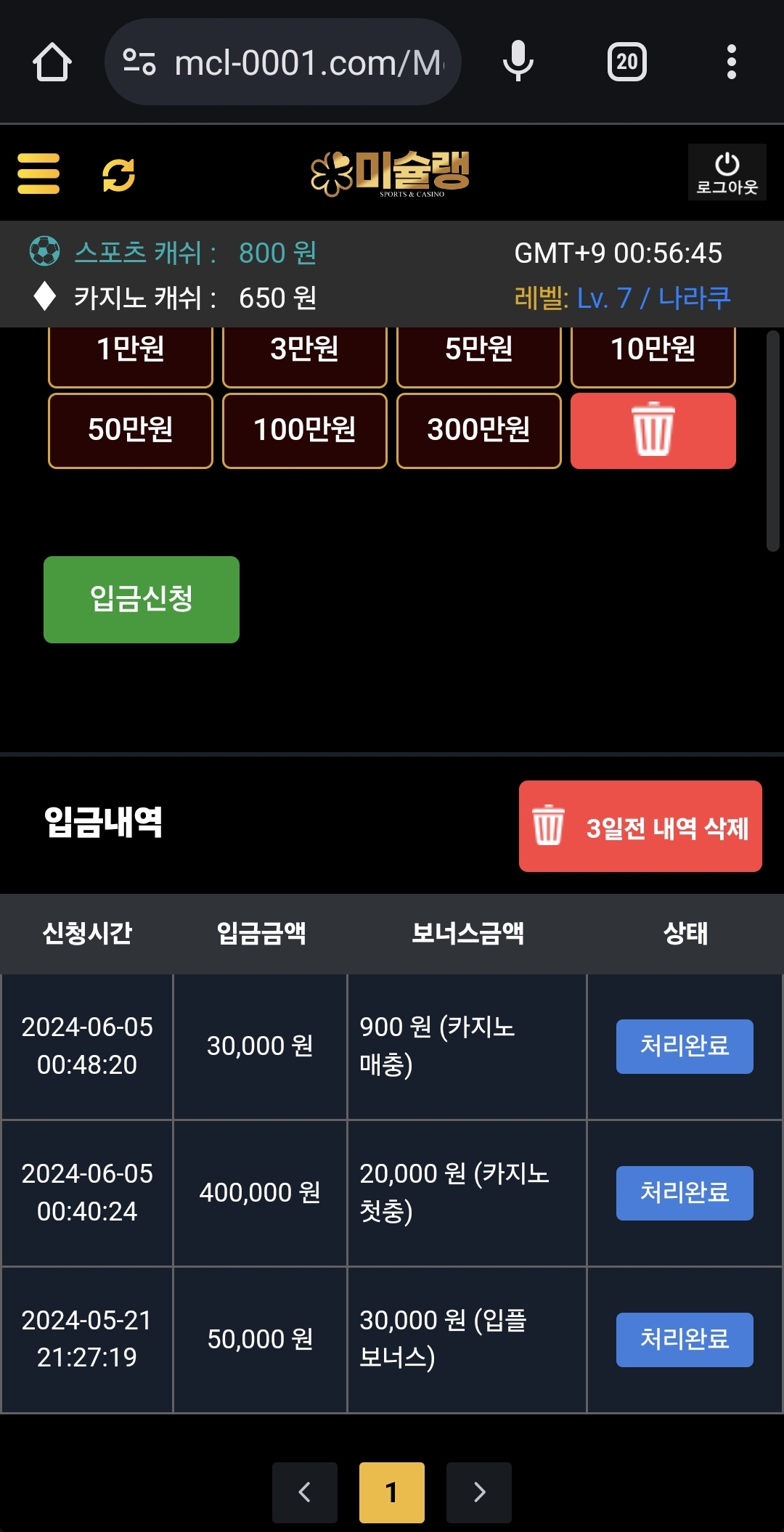Submit the 입금신청 deposit request
784x1532 pixels.
(x=142, y=599)
